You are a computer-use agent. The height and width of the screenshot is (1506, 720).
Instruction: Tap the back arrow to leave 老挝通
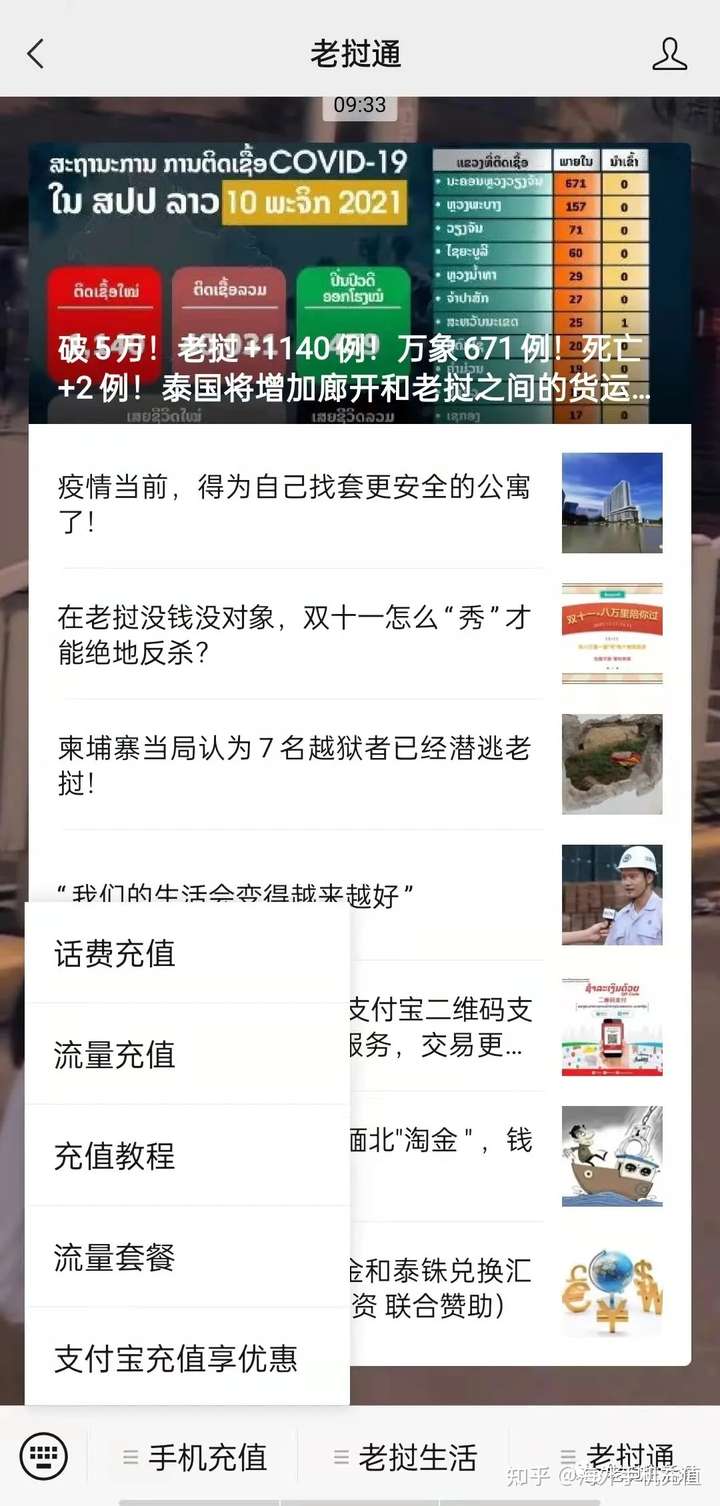point(36,54)
